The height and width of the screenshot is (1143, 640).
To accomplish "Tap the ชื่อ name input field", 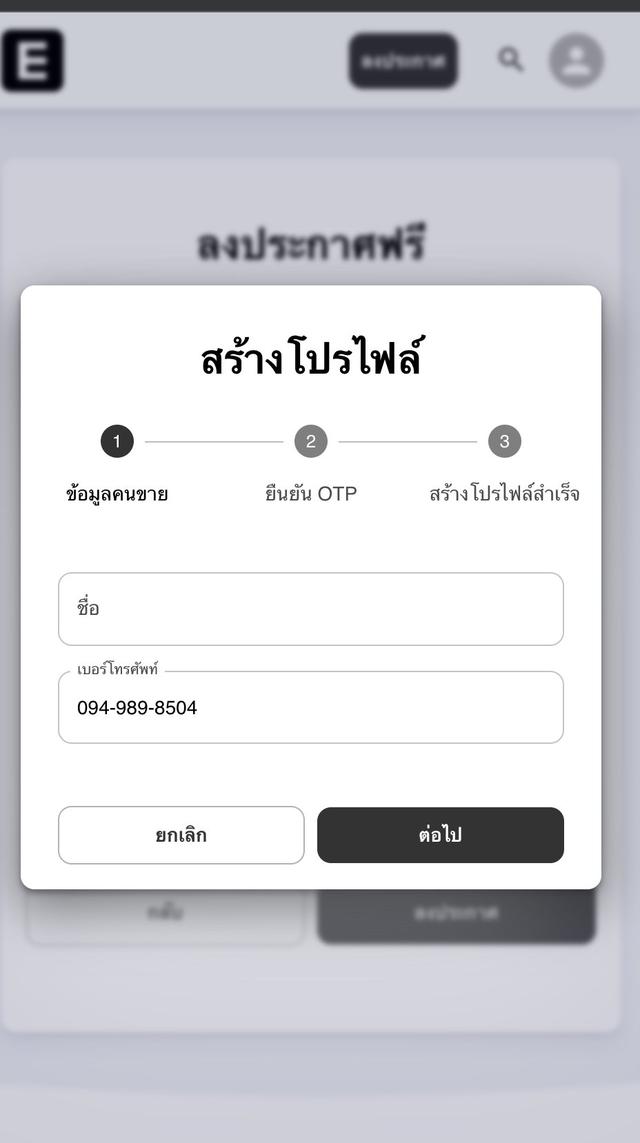I will [310, 609].
